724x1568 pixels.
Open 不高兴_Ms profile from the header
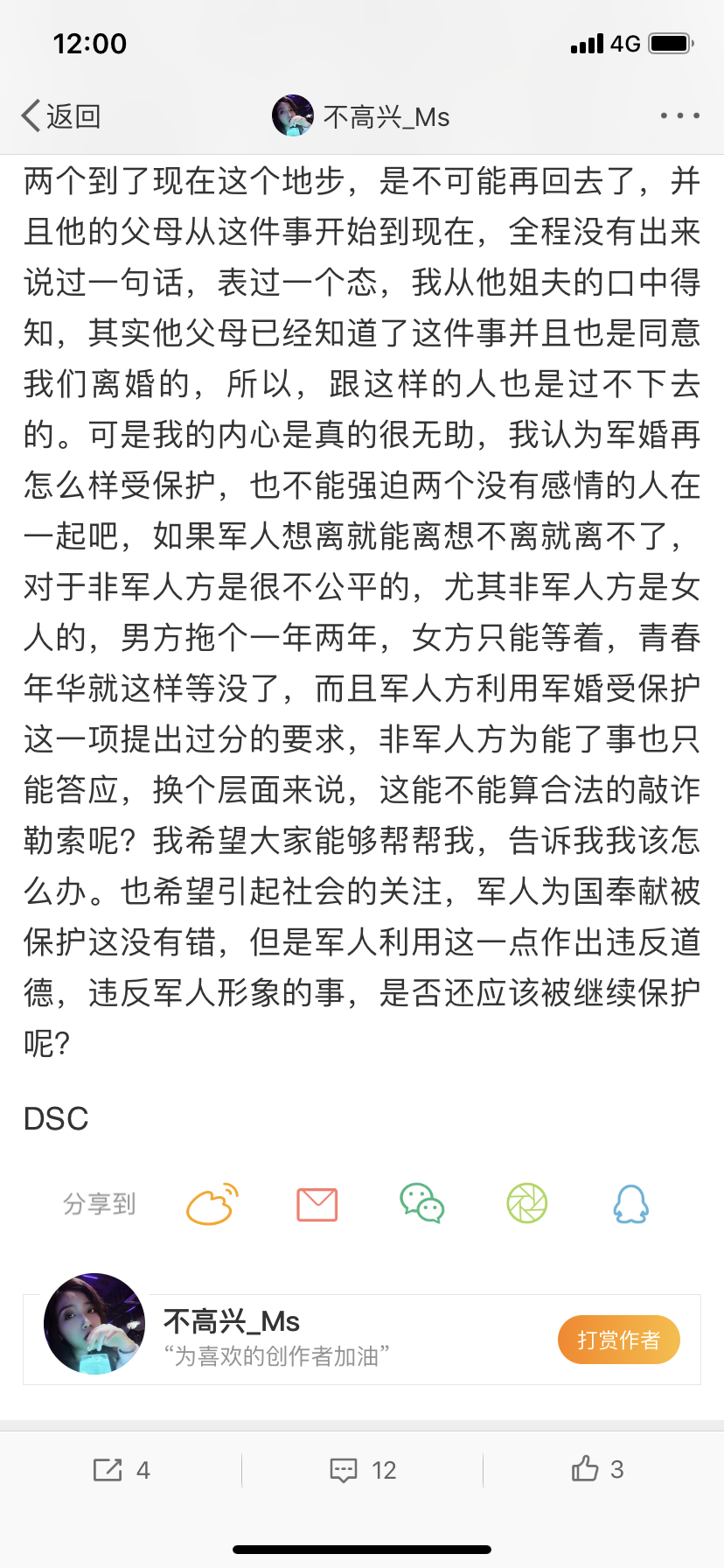point(361,116)
